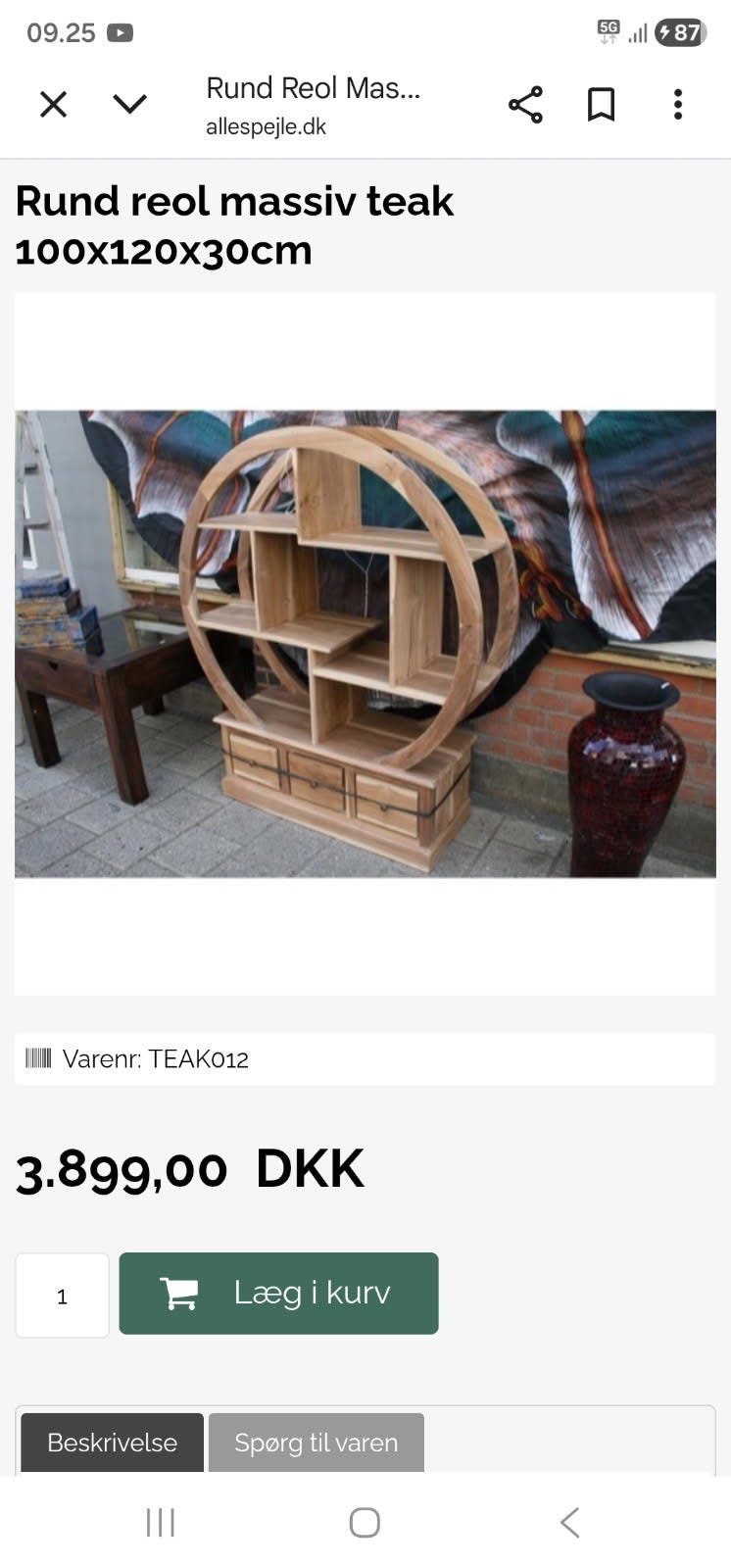Bookmark this page
The height and width of the screenshot is (1568, 731).
pos(601,105)
